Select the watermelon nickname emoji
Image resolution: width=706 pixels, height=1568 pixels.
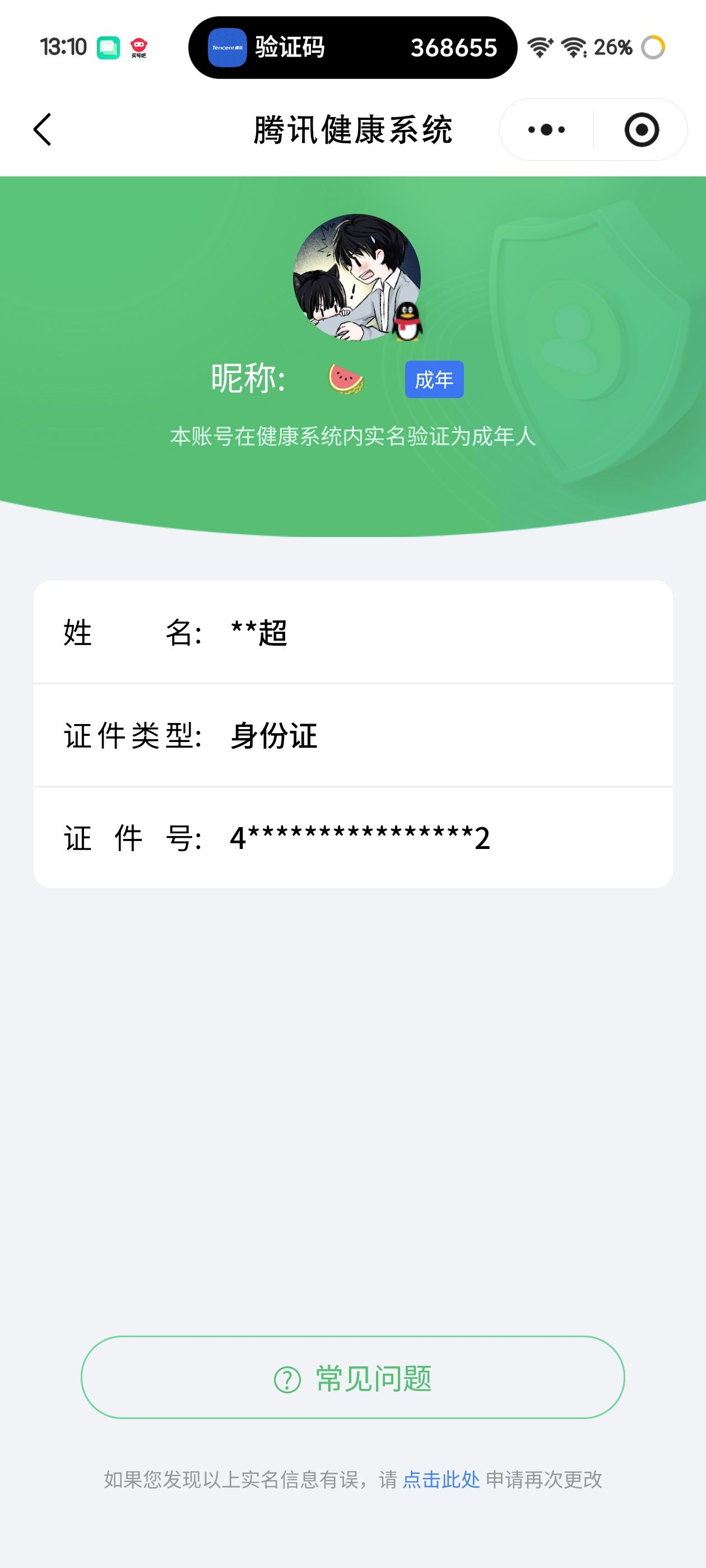point(344,378)
